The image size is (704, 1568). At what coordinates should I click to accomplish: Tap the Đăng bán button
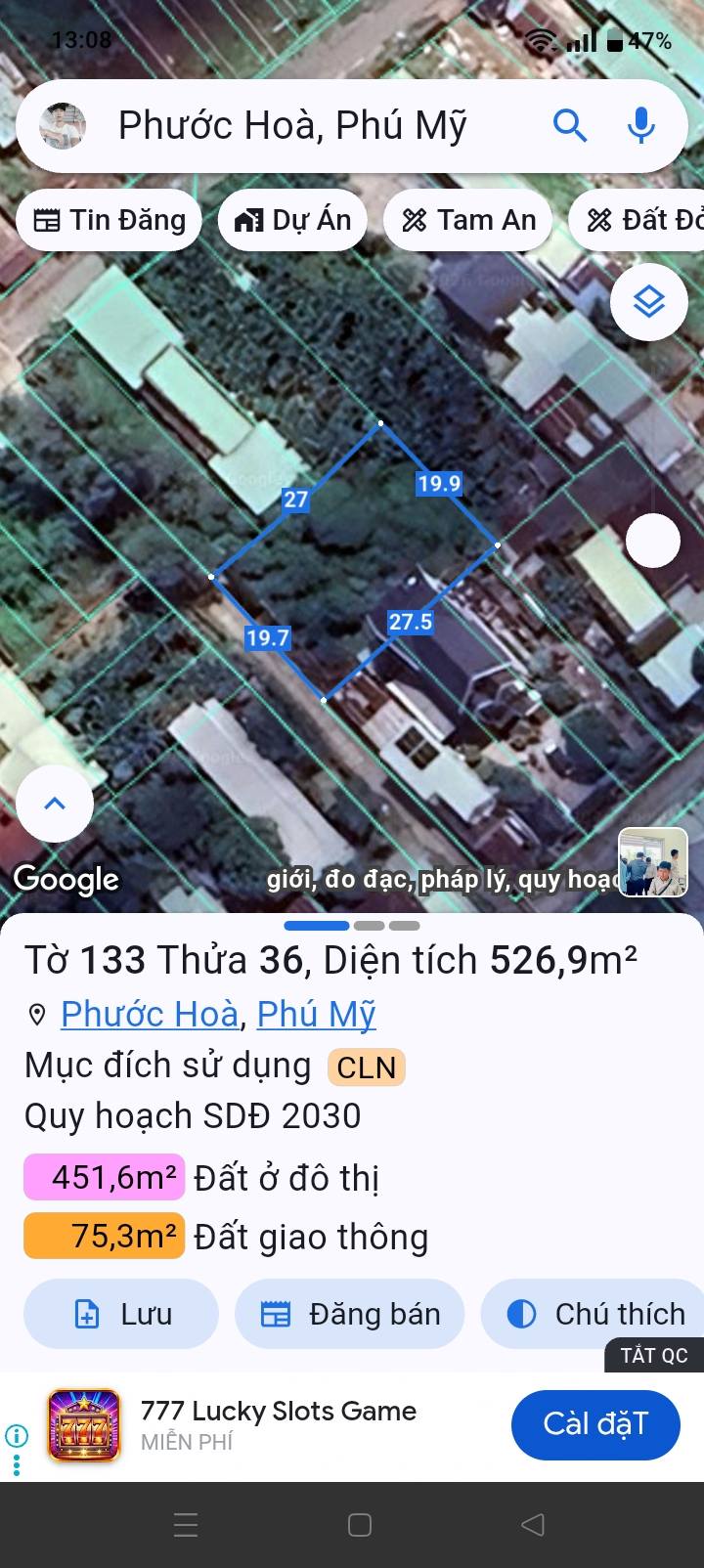pos(350,1314)
